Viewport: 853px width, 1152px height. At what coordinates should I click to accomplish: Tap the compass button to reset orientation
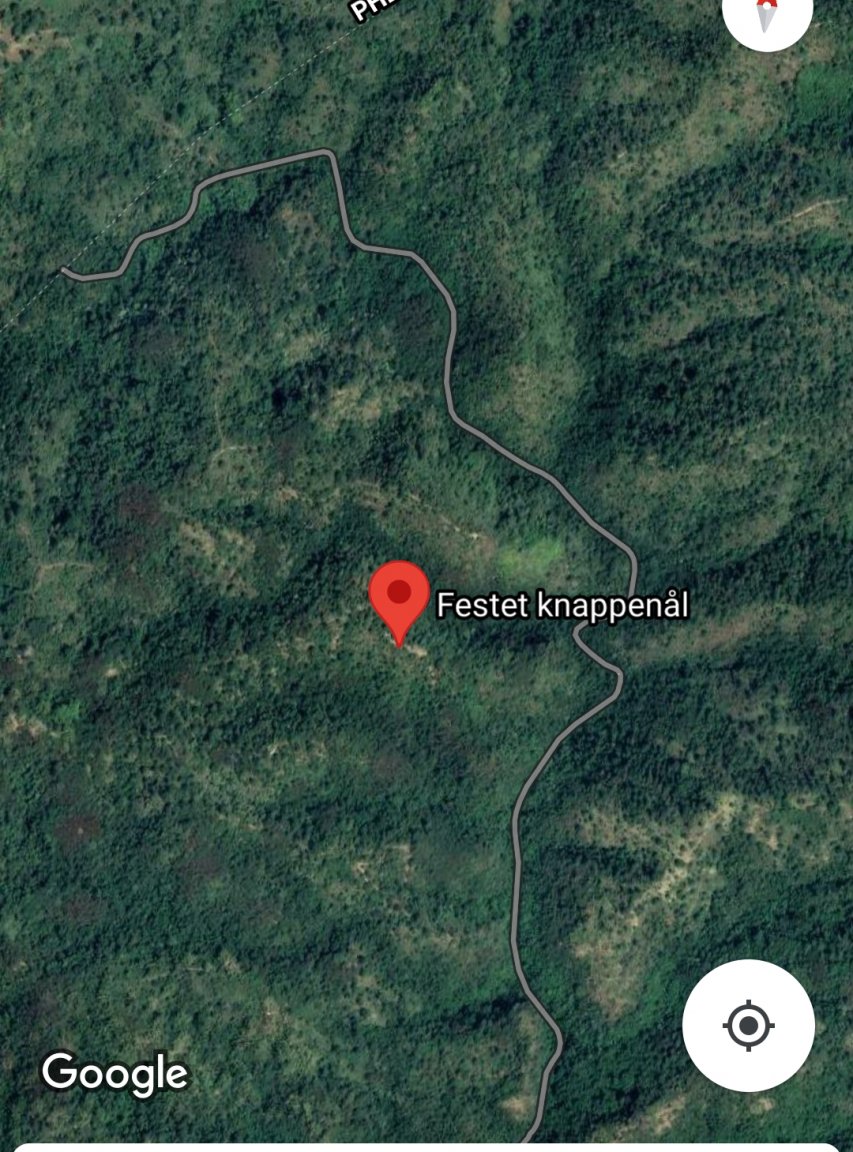pyautogui.click(x=766, y=12)
